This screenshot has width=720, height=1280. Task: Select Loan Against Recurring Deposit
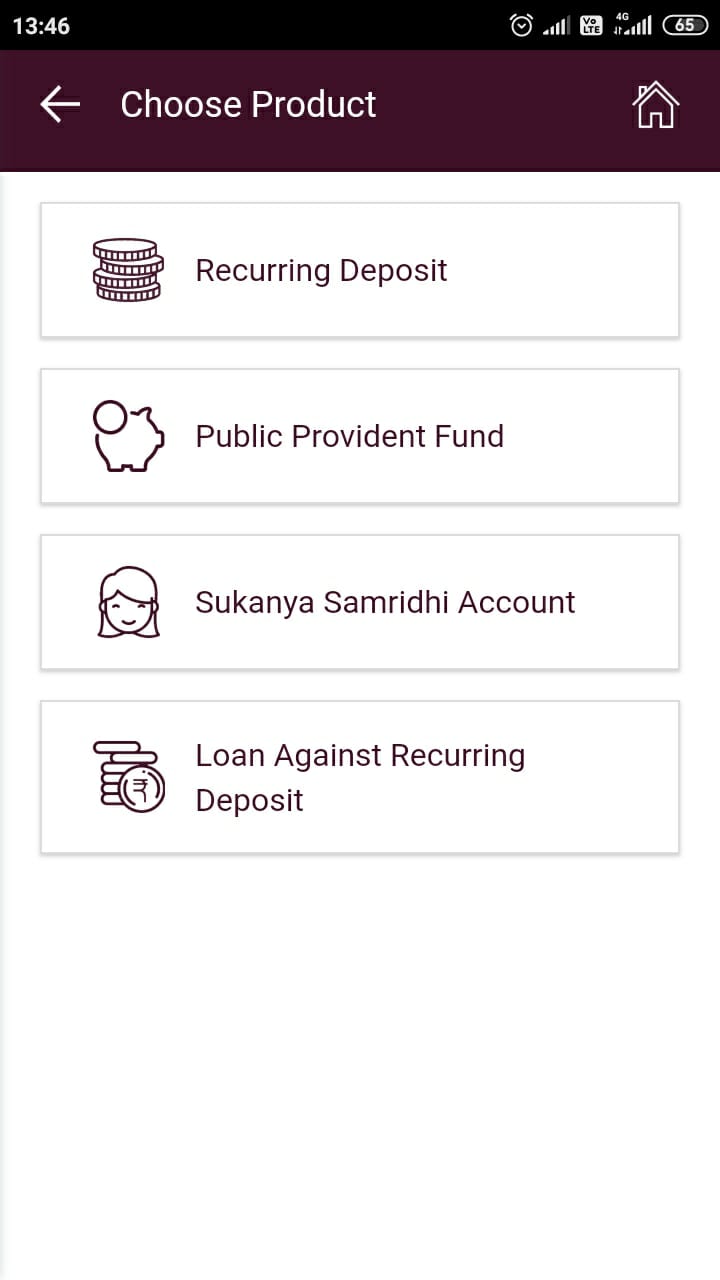tap(360, 777)
